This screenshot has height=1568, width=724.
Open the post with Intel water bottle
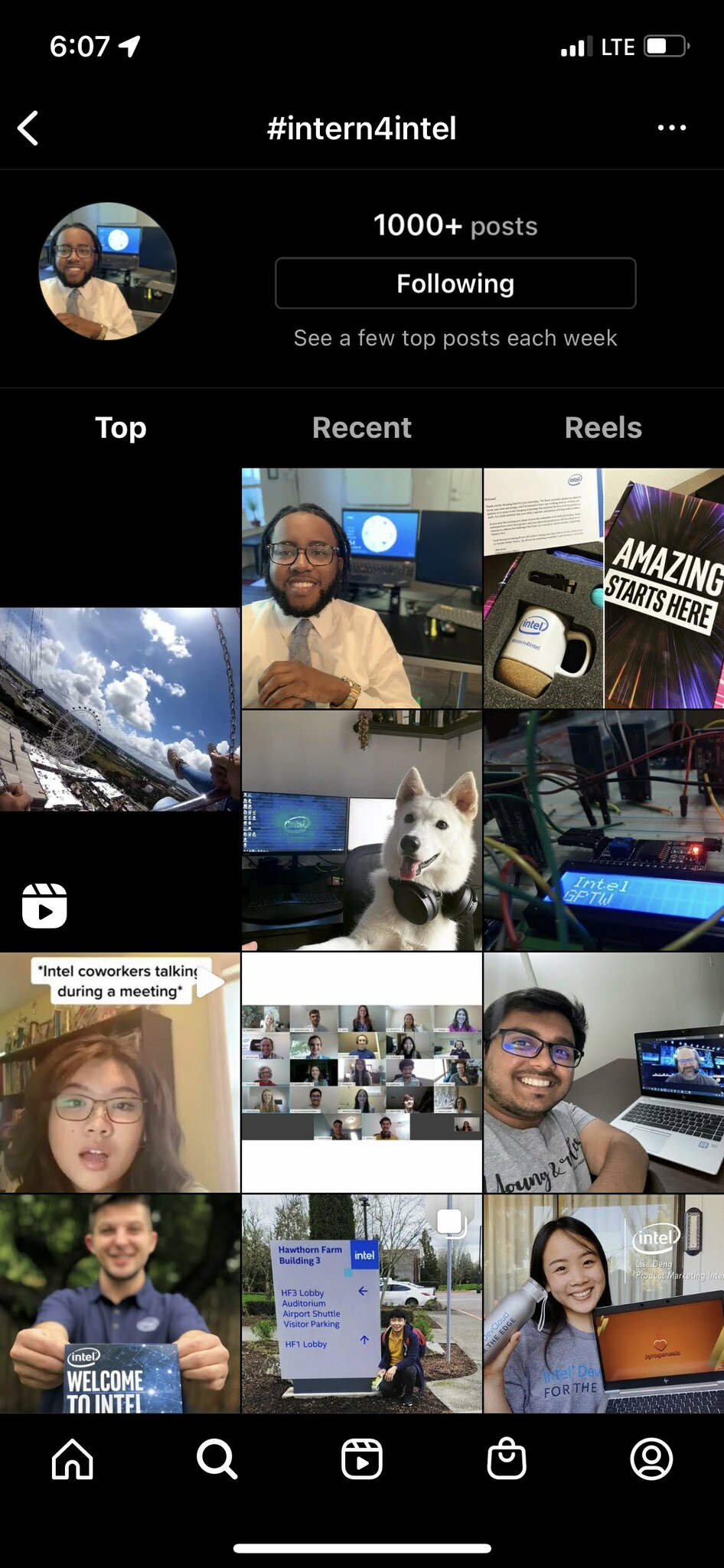[603, 1303]
